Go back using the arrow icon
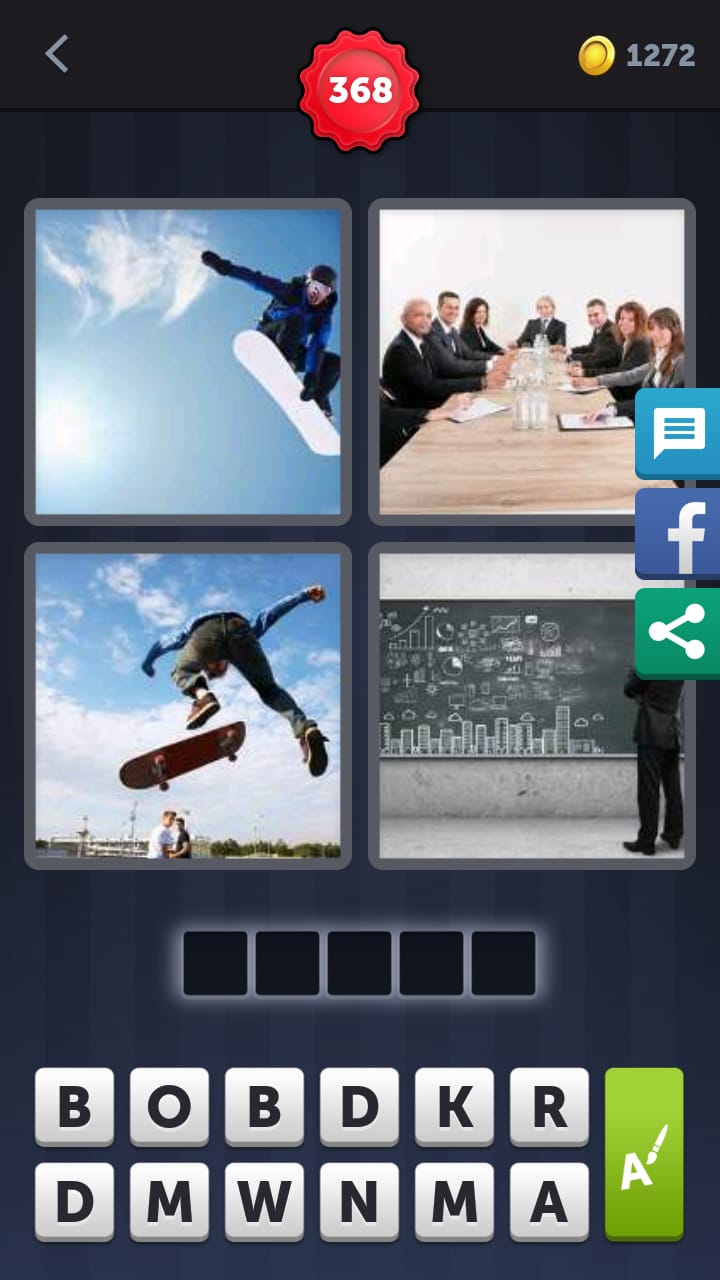This screenshot has height=1280, width=720. pos(57,54)
